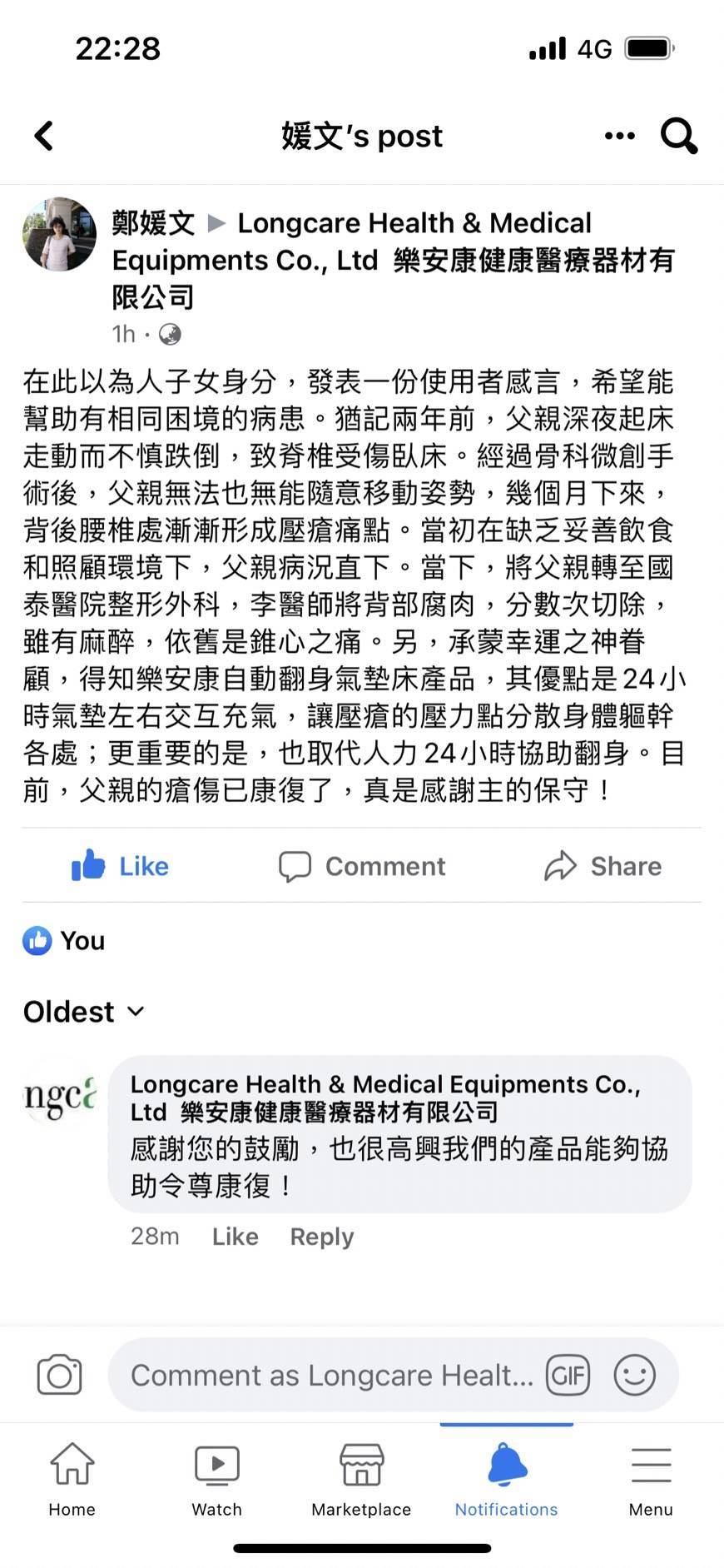Screen dimensions: 724x1568
Task: Go back with the arrow icon
Action: (x=43, y=136)
